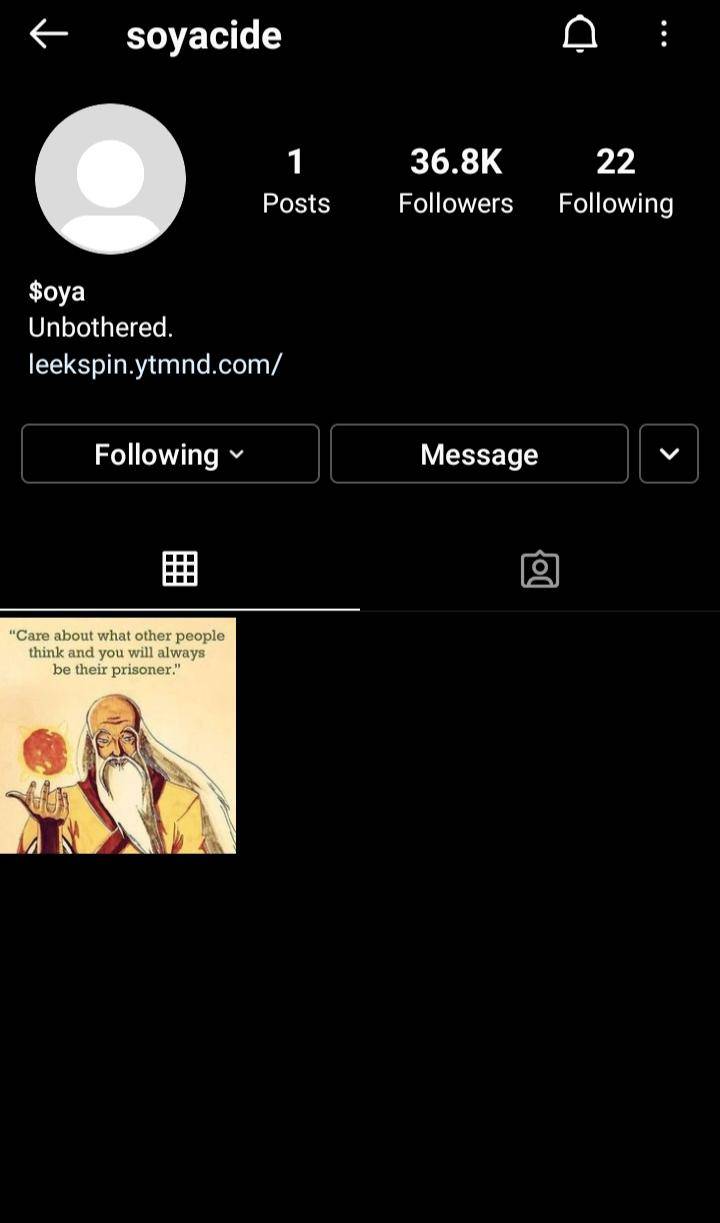
Task: Switch to the tagged photos tab
Action: [x=540, y=569]
